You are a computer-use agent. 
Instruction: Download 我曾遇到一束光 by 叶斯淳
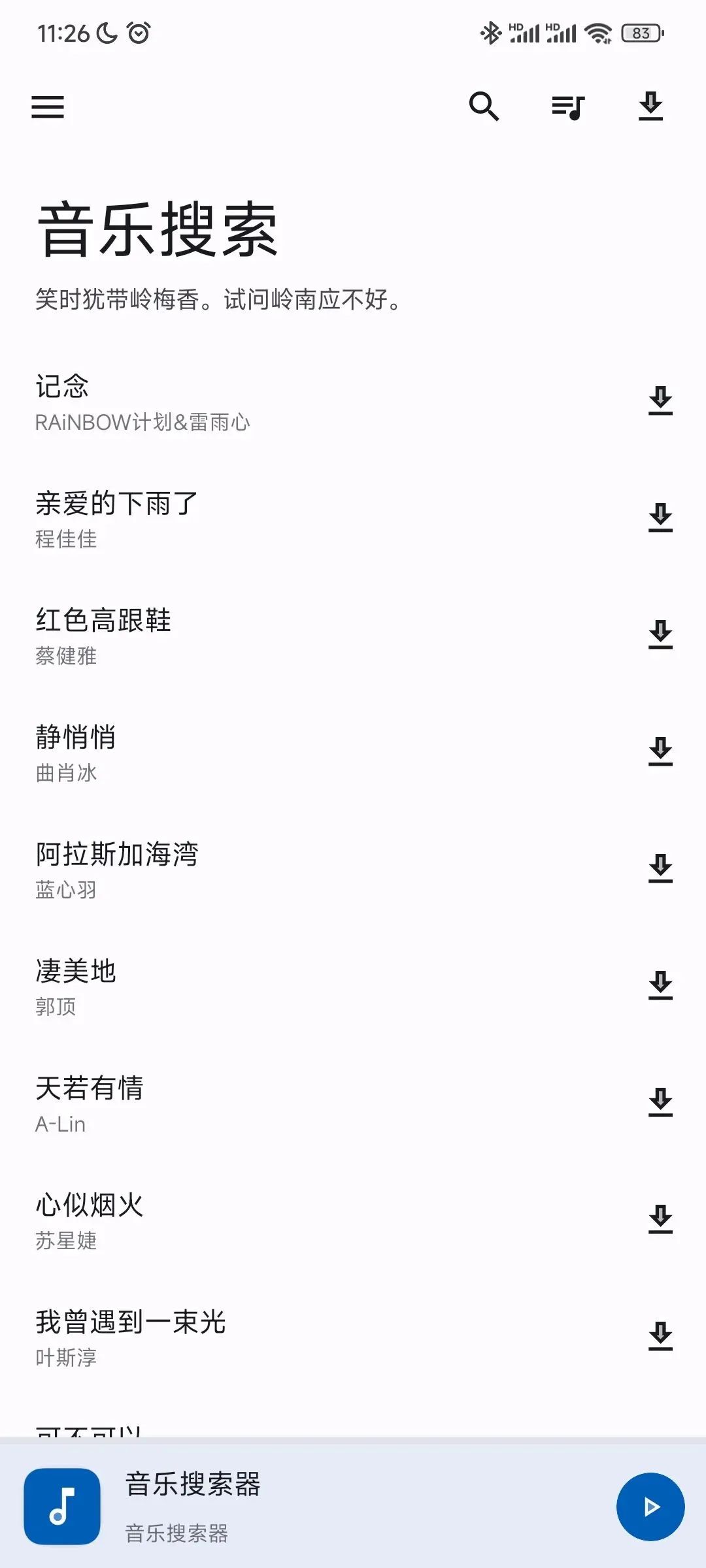tap(660, 1336)
